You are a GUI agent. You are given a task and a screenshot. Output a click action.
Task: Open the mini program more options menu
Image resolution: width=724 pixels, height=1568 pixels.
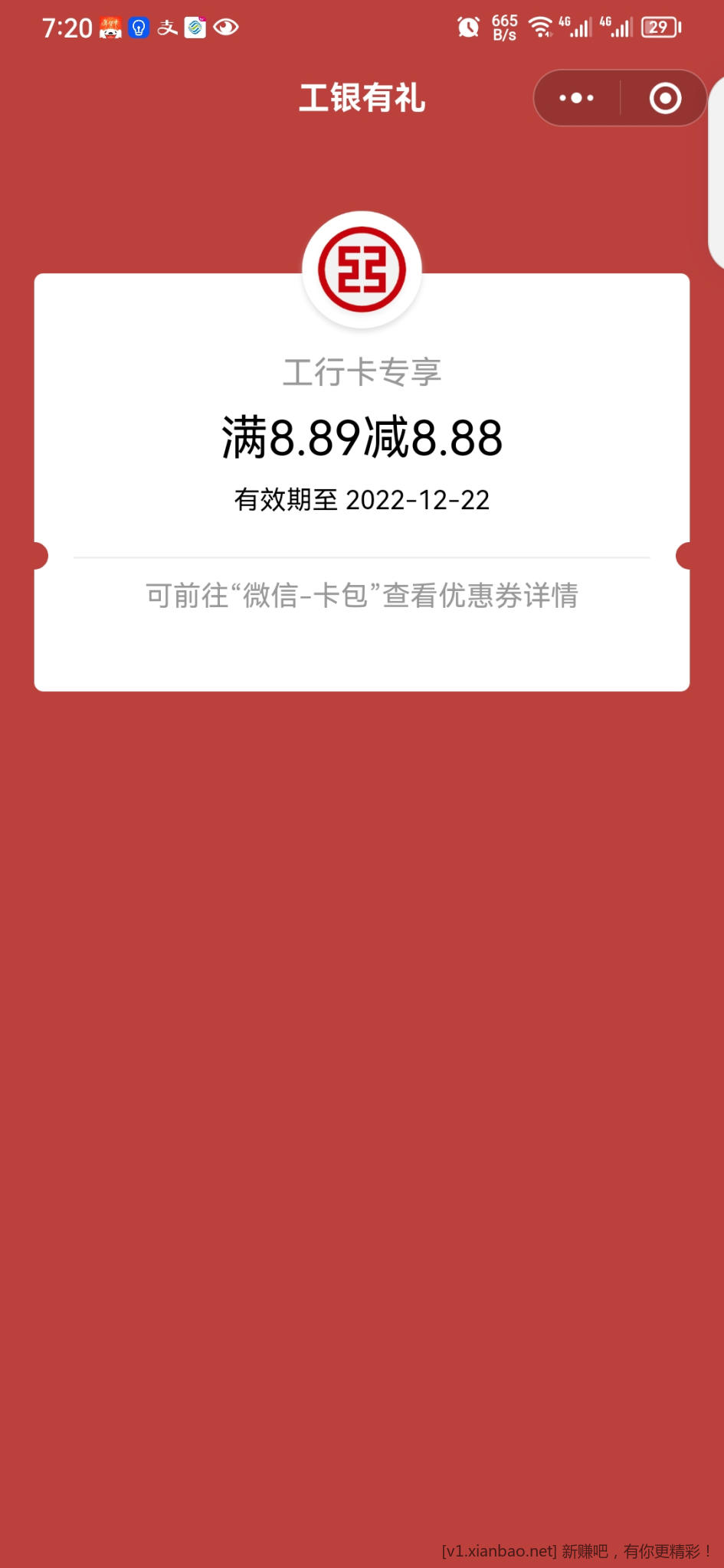577,98
